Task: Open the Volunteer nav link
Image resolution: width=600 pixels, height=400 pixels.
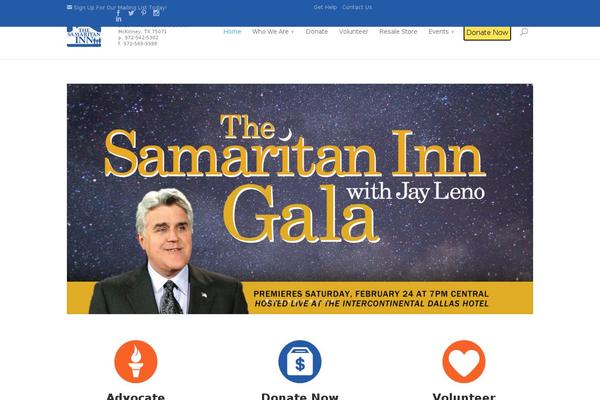Action: pyautogui.click(x=354, y=32)
